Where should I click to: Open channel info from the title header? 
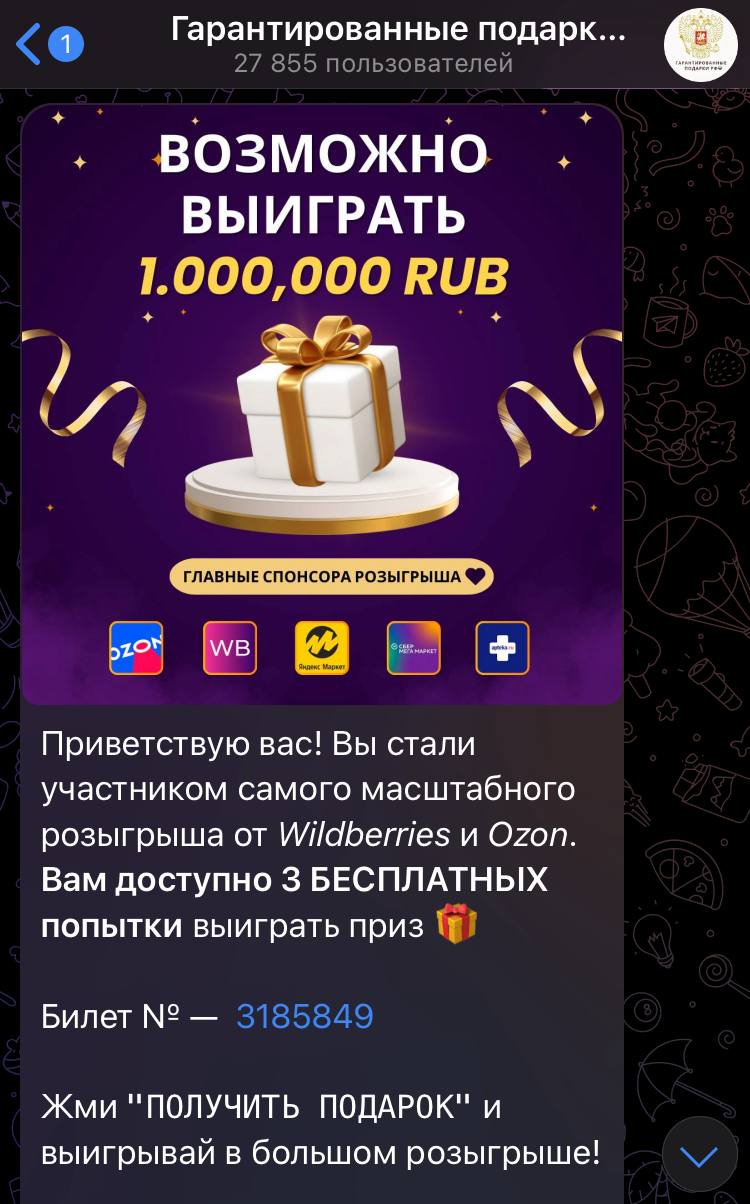[398, 44]
